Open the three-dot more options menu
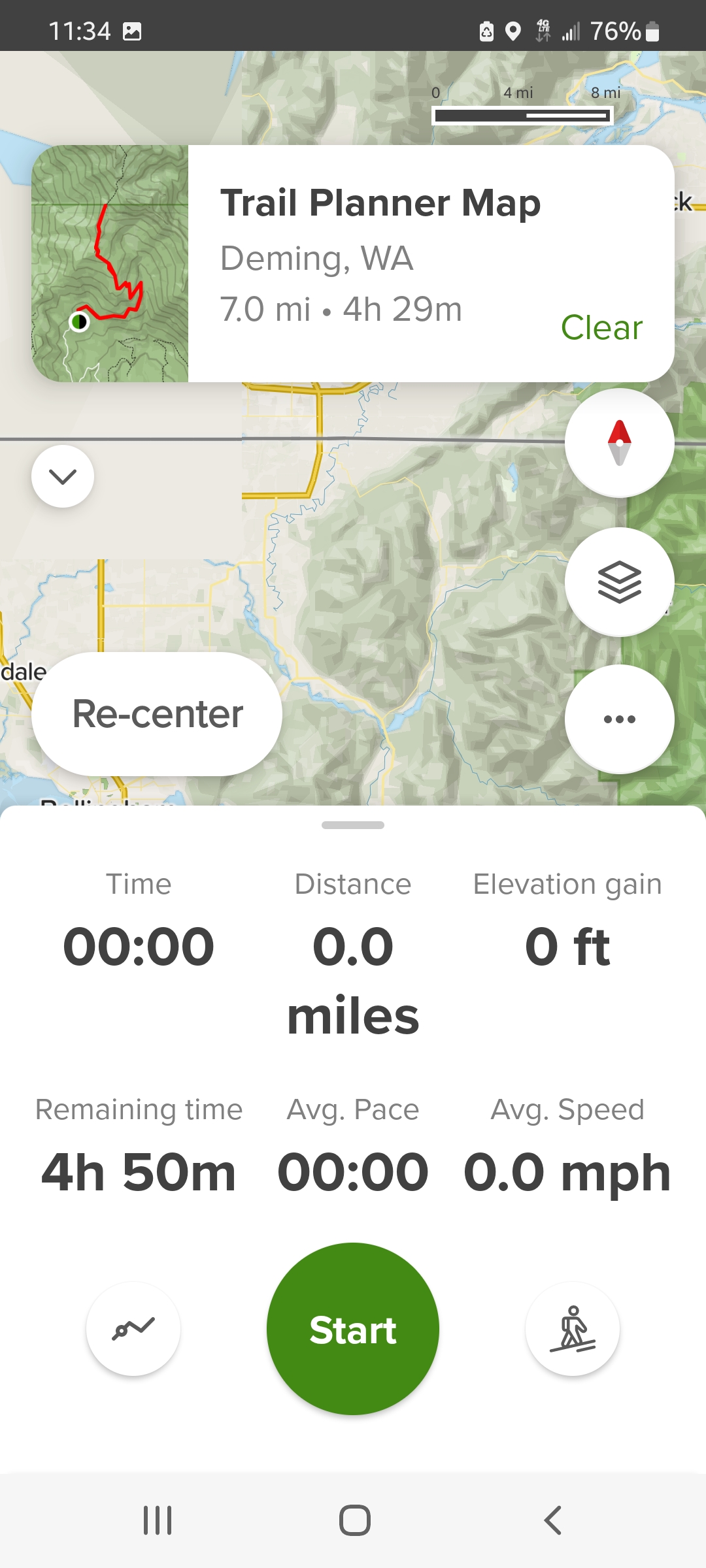Viewport: 706px width, 1568px height. click(619, 719)
